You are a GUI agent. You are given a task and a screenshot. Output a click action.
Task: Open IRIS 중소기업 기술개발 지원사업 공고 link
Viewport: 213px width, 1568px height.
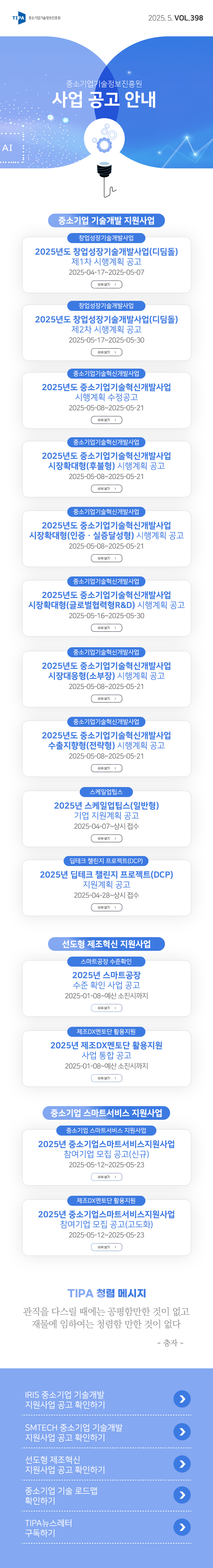click(182, 1399)
